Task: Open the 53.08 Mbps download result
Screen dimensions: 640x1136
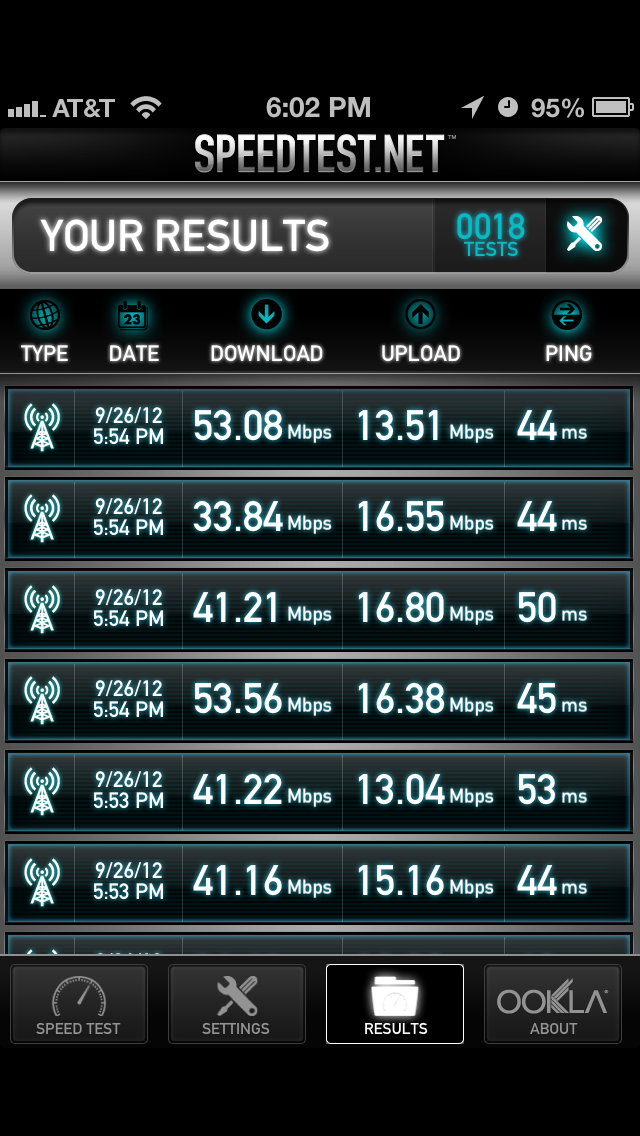Action: [319, 428]
